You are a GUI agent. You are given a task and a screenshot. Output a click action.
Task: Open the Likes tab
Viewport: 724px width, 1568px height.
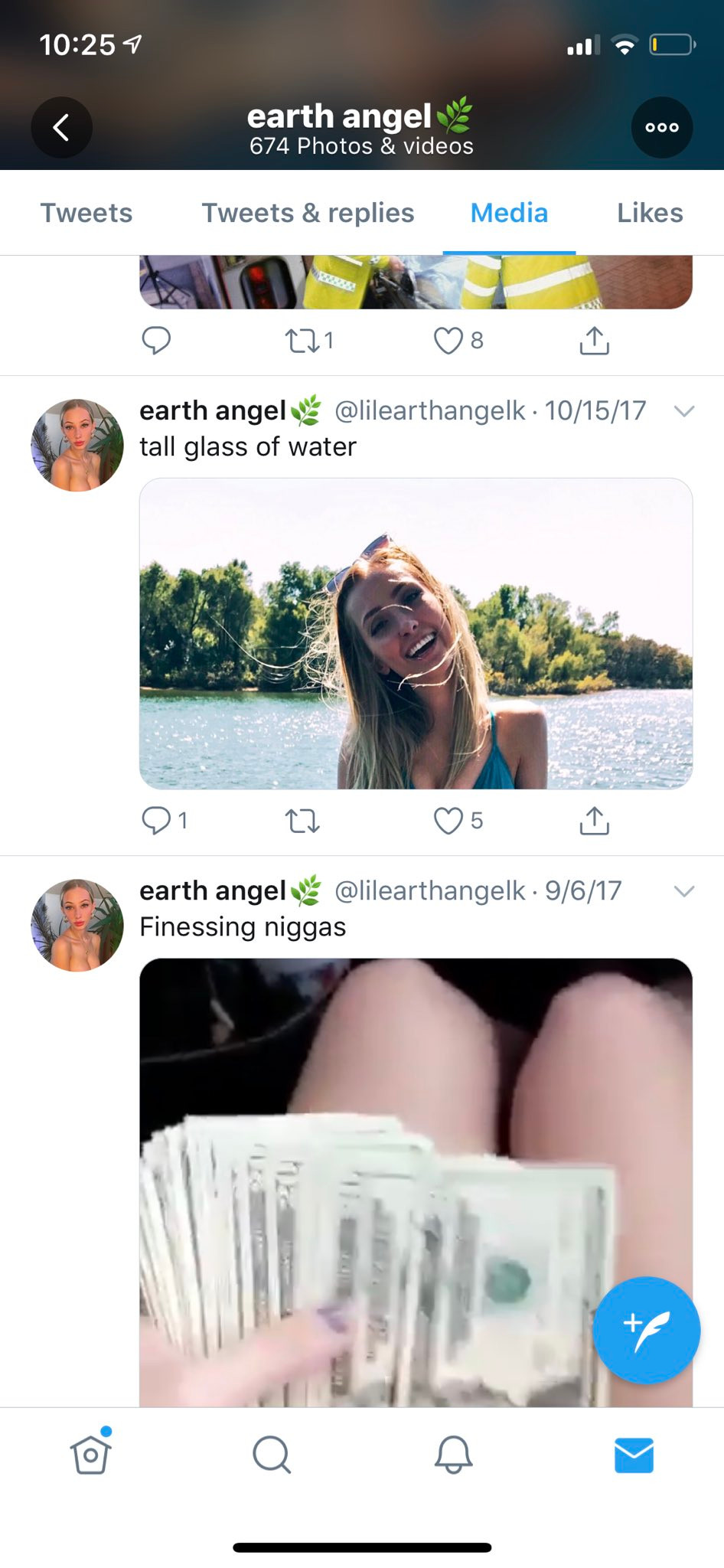650,213
